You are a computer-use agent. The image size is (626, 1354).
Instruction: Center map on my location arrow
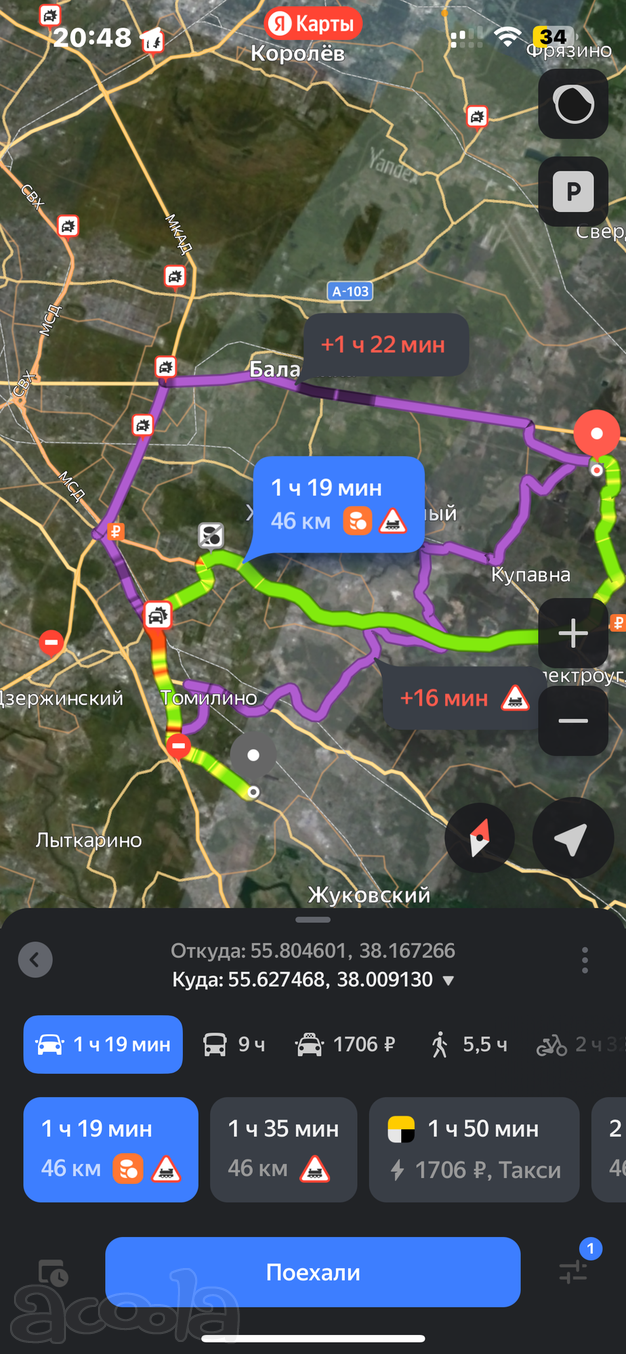click(573, 838)
